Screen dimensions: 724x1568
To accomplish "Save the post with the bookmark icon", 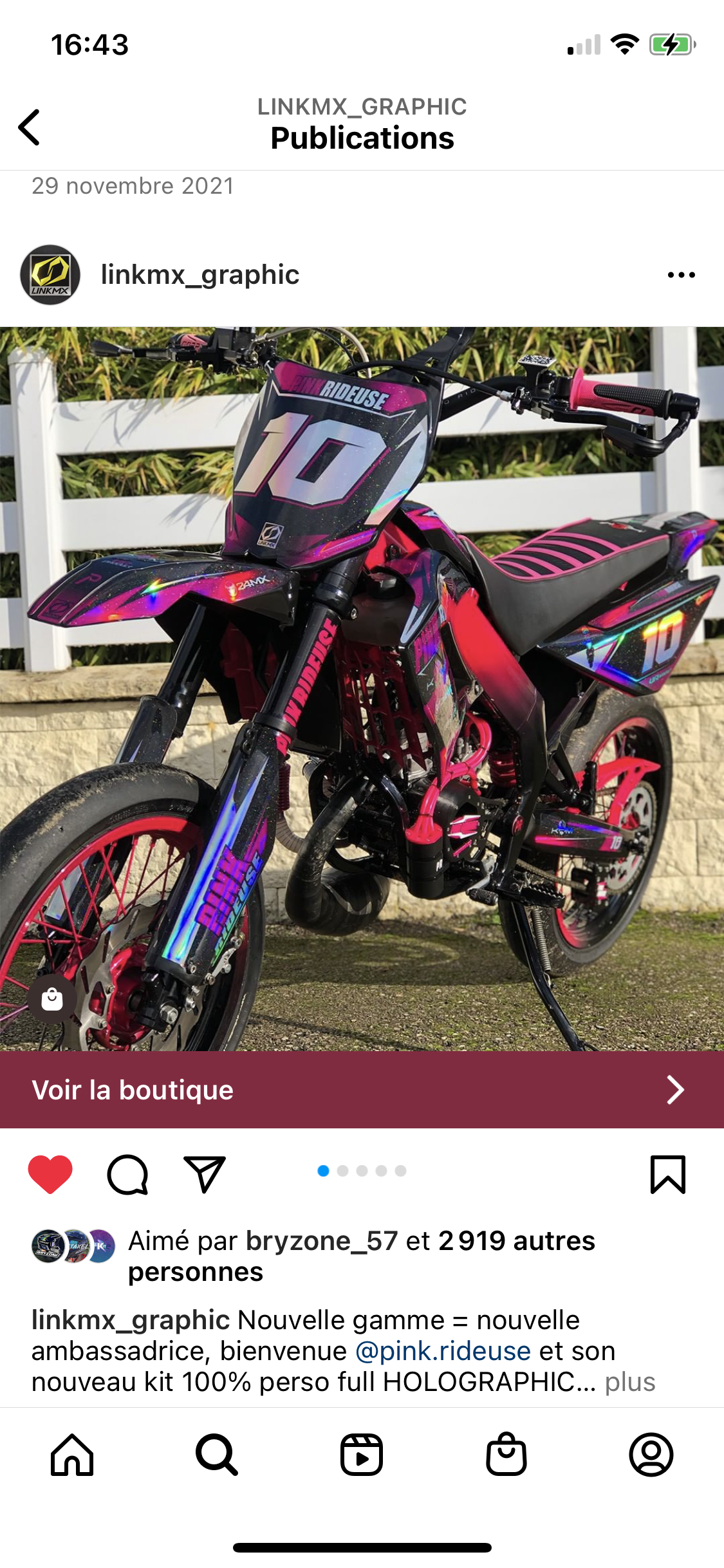I will click(x=667, y=1175).
